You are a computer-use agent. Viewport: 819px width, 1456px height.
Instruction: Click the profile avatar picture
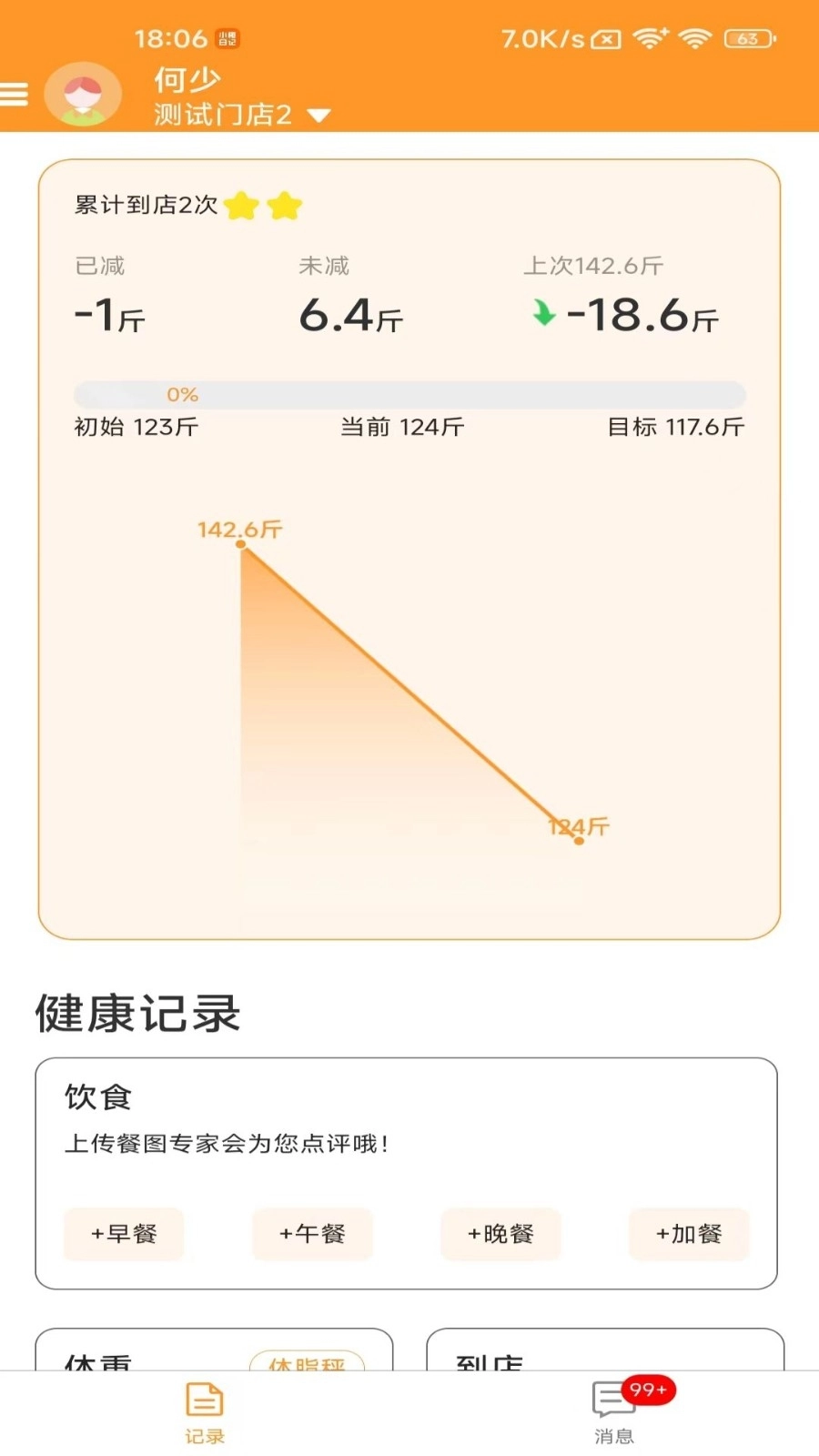coord(83,94)
